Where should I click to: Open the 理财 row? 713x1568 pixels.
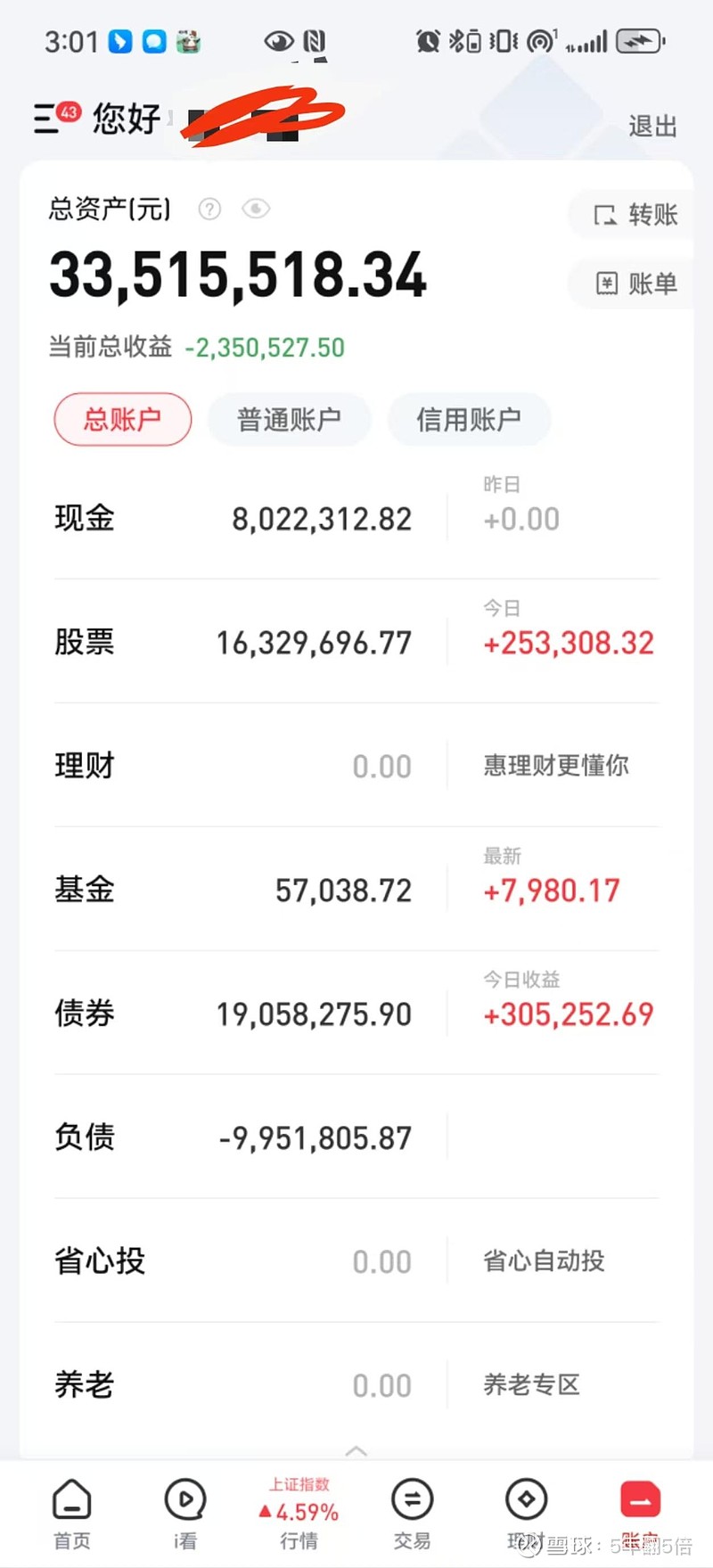pos(356,766)
